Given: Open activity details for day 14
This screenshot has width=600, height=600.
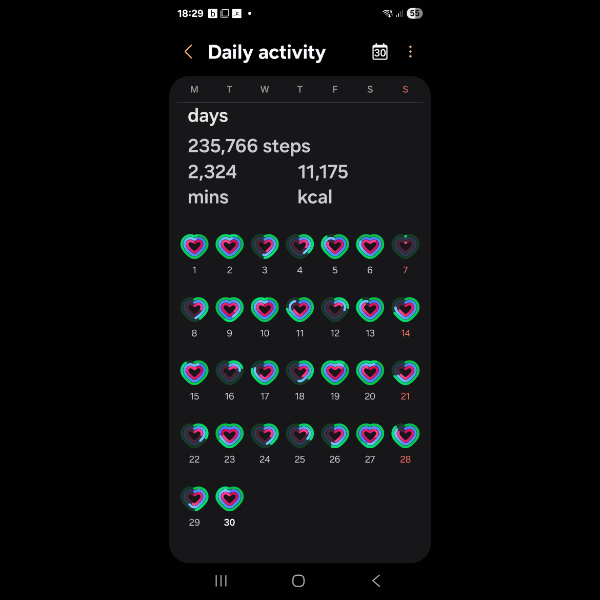Looking at the screenshot, I should (x=405, y=309).
